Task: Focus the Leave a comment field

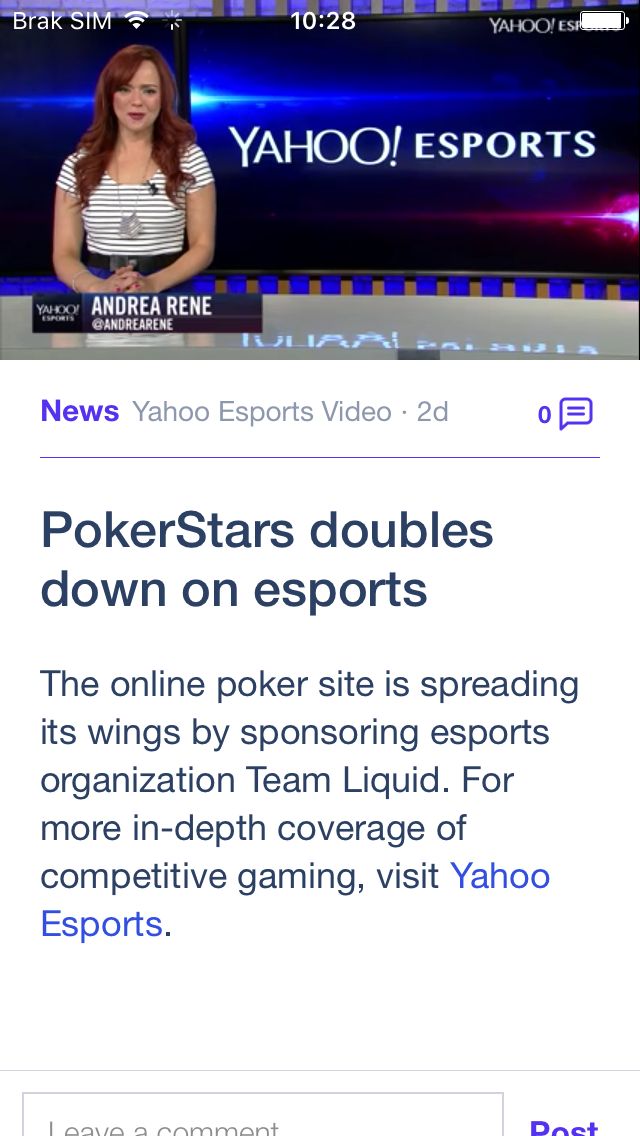Action: pyautogui.click(x=263, y=1114)
